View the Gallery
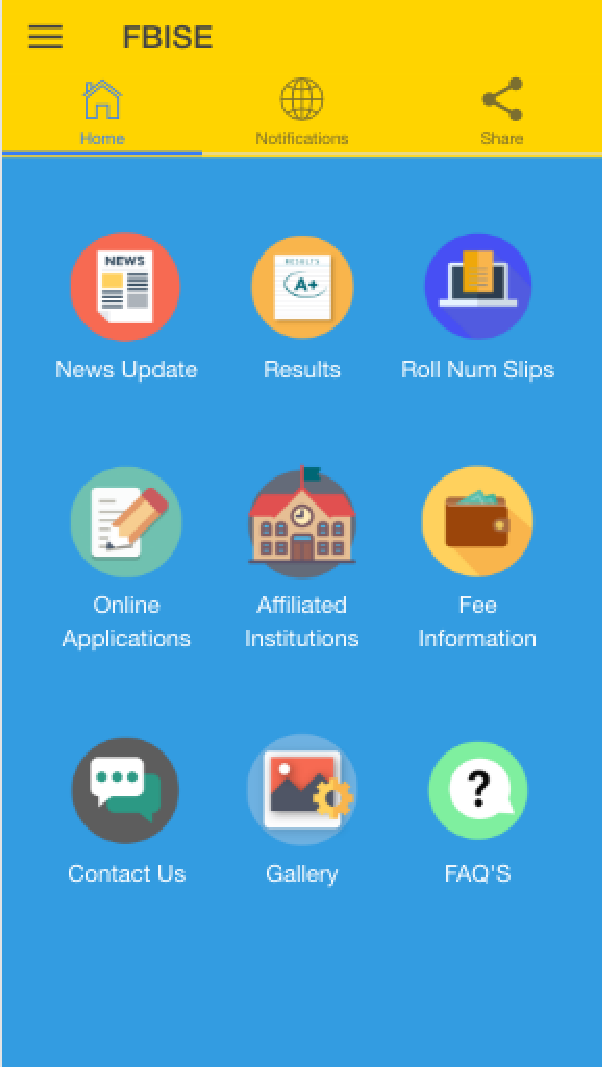602x1067 pixels. [301, 811]
